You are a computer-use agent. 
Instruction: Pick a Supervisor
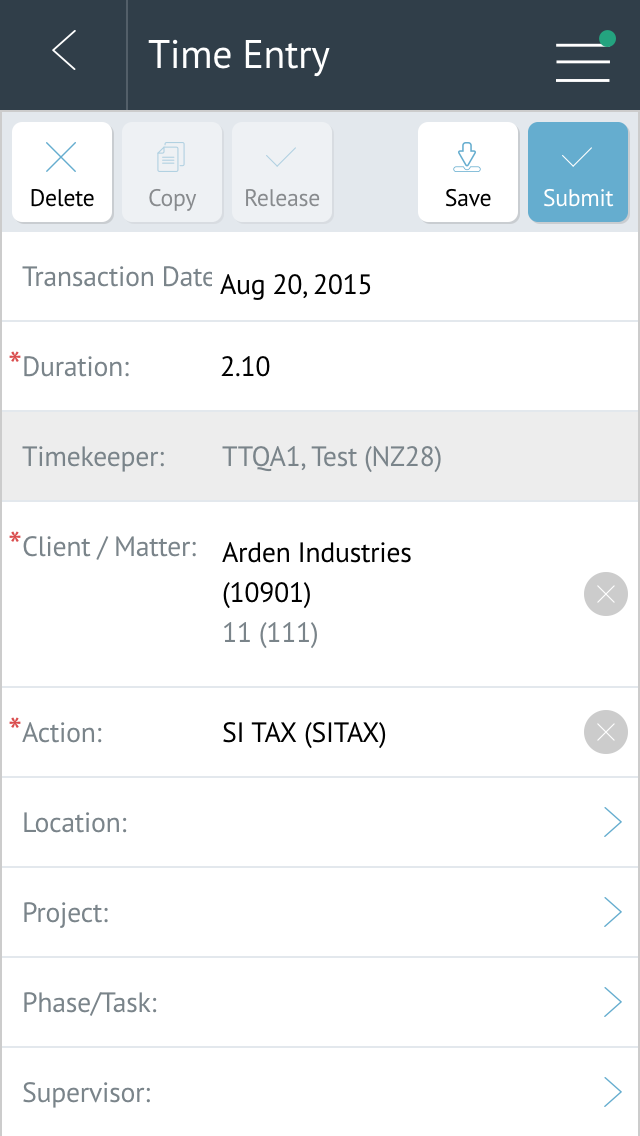coord(320,1093)
